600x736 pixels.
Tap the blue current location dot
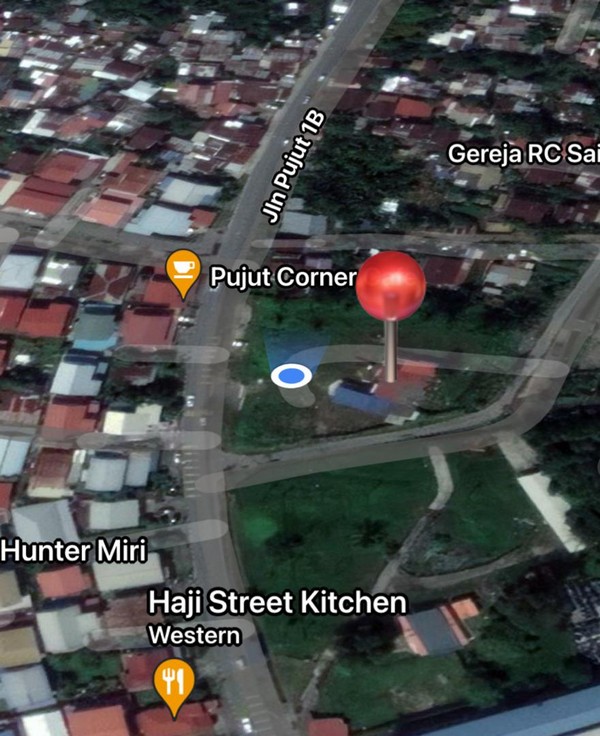291,375
